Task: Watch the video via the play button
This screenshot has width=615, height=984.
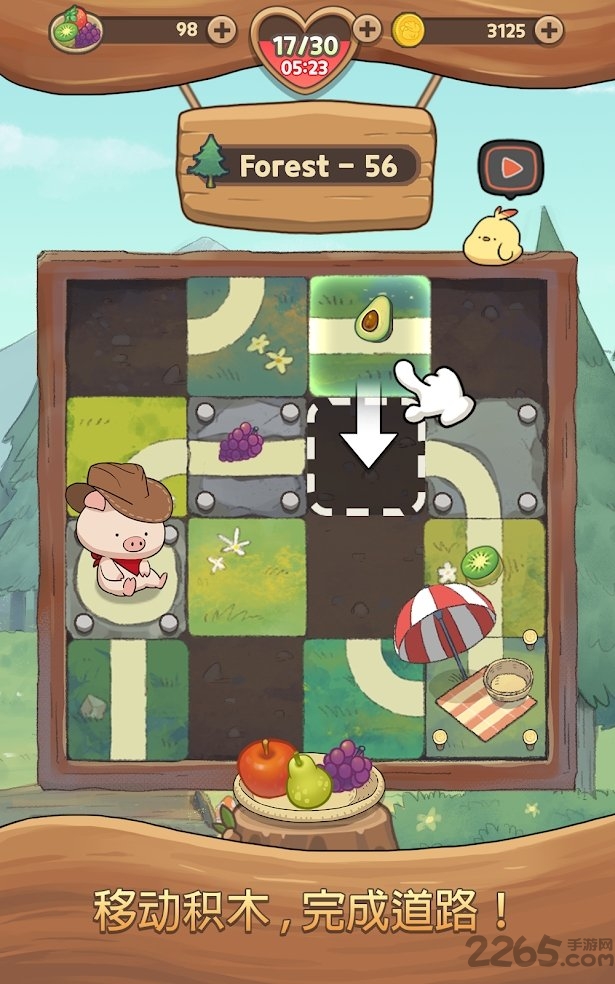Action: pyautogui.click(x=511, y=168)
